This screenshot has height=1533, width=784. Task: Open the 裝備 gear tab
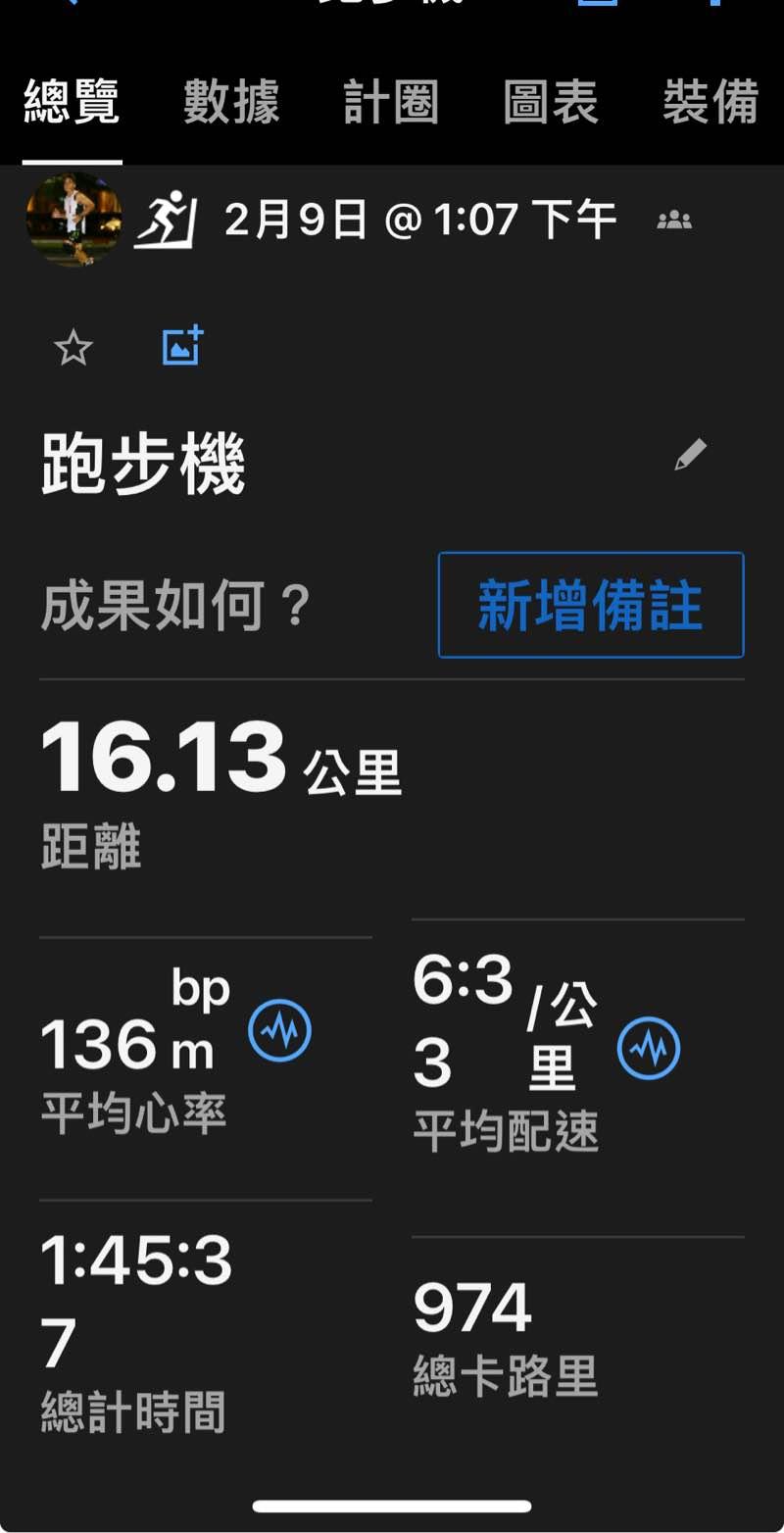click(x=710, y=103)
